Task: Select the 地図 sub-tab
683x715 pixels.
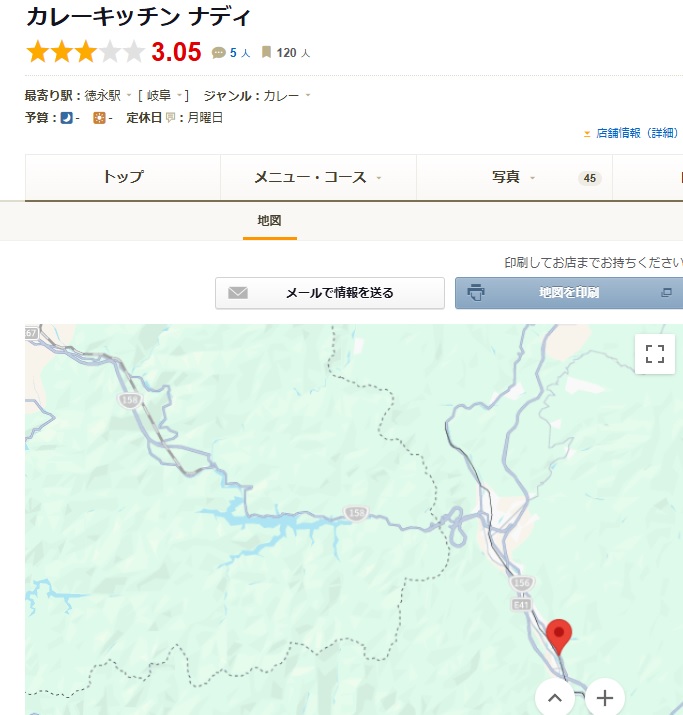Action: point(269,221)
